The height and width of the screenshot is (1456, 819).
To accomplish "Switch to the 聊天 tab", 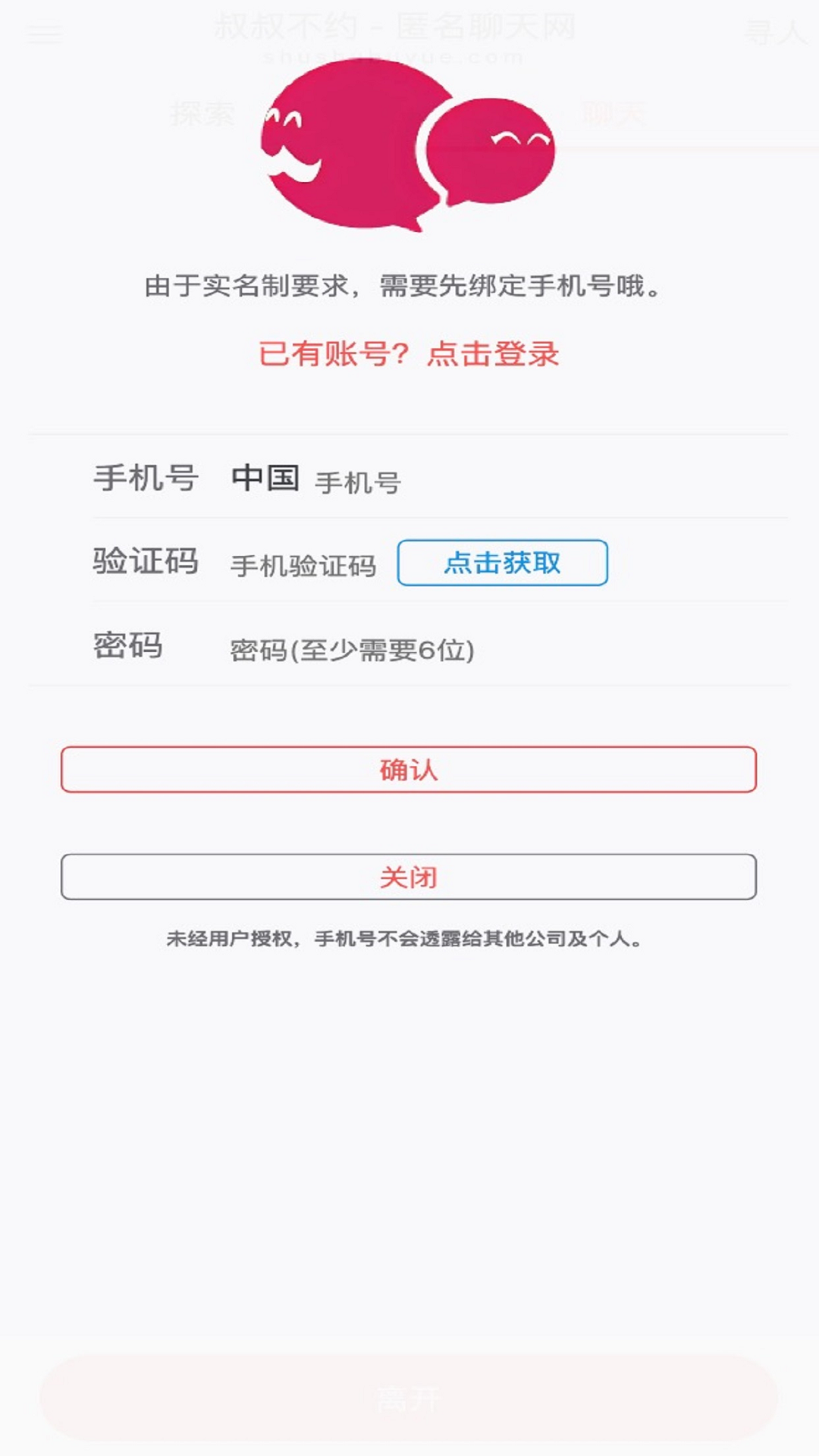I will (x=614, y=112).
